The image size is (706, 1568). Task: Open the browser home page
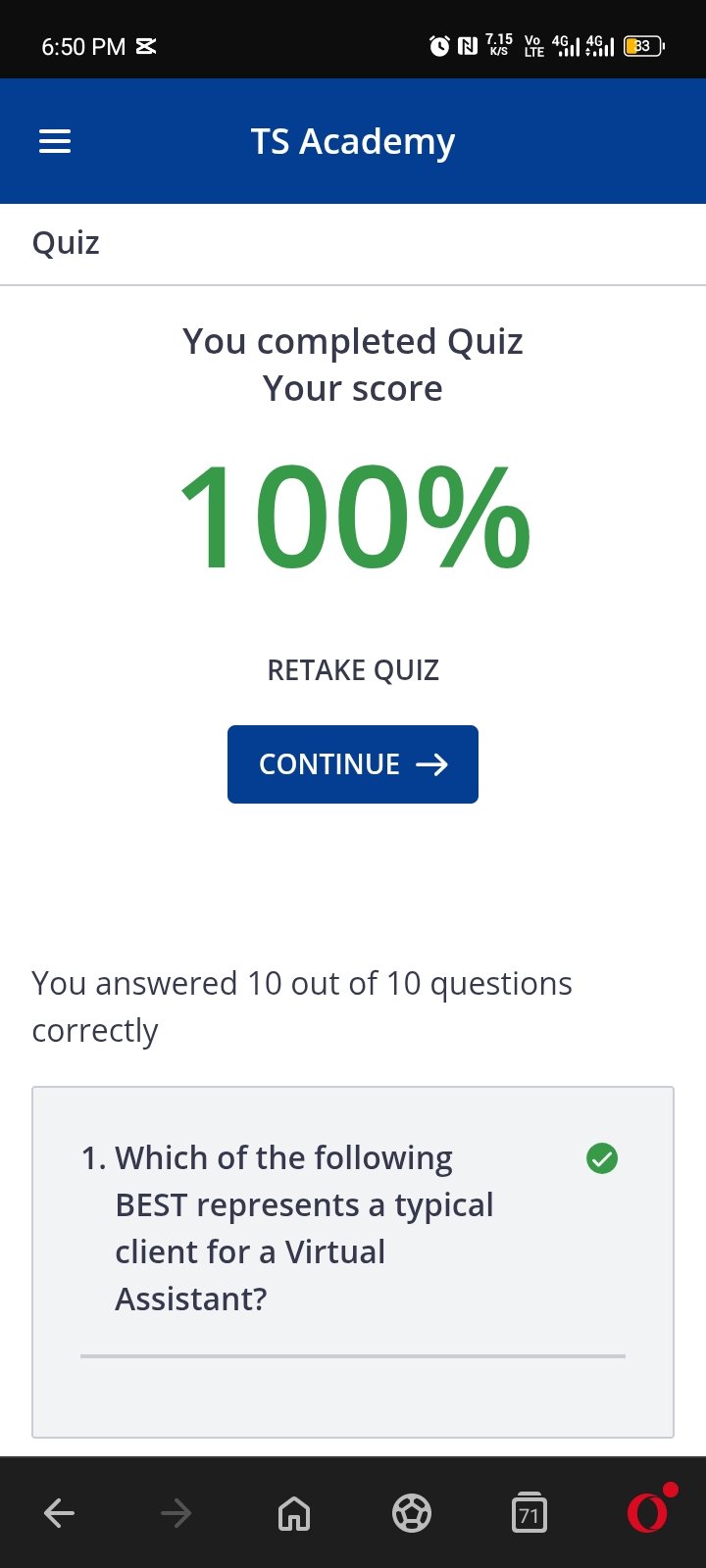coord(294,1513)
